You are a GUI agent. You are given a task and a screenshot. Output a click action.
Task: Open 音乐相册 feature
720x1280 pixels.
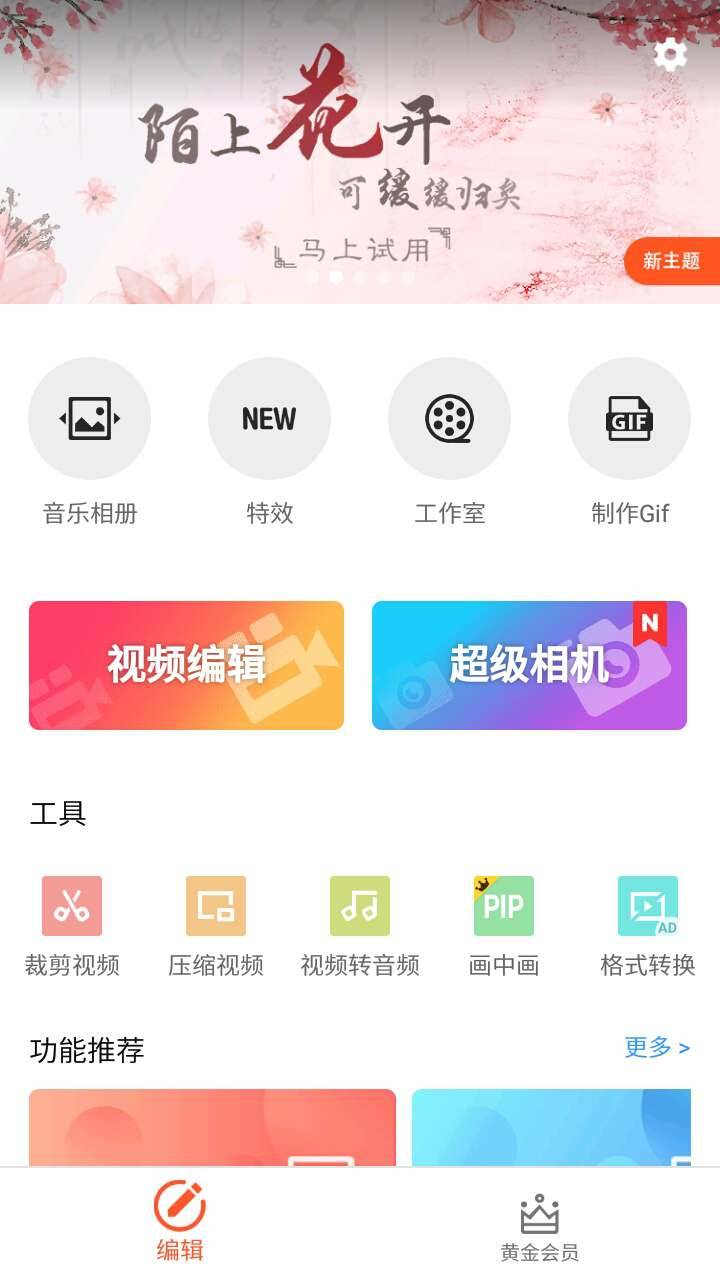(x=89, y=419)
